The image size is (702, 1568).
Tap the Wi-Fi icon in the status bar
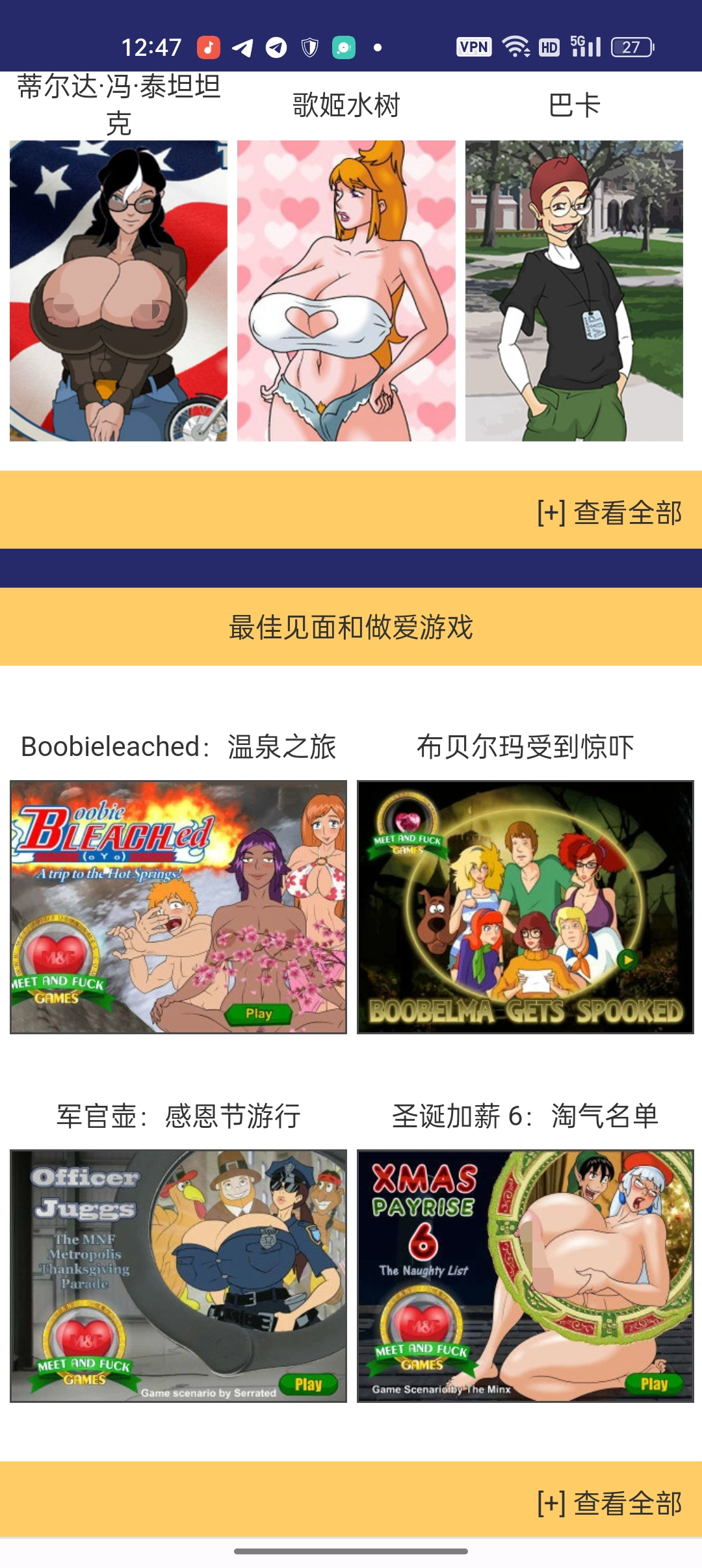click(x=513, y=46)
